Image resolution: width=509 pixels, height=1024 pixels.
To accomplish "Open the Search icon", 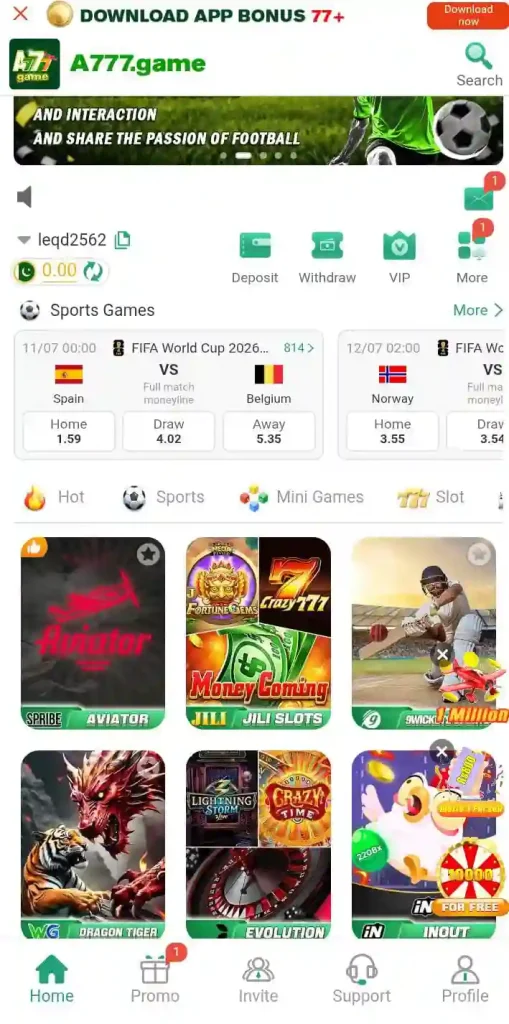I will pyautogui.click(x=479, y=65).
